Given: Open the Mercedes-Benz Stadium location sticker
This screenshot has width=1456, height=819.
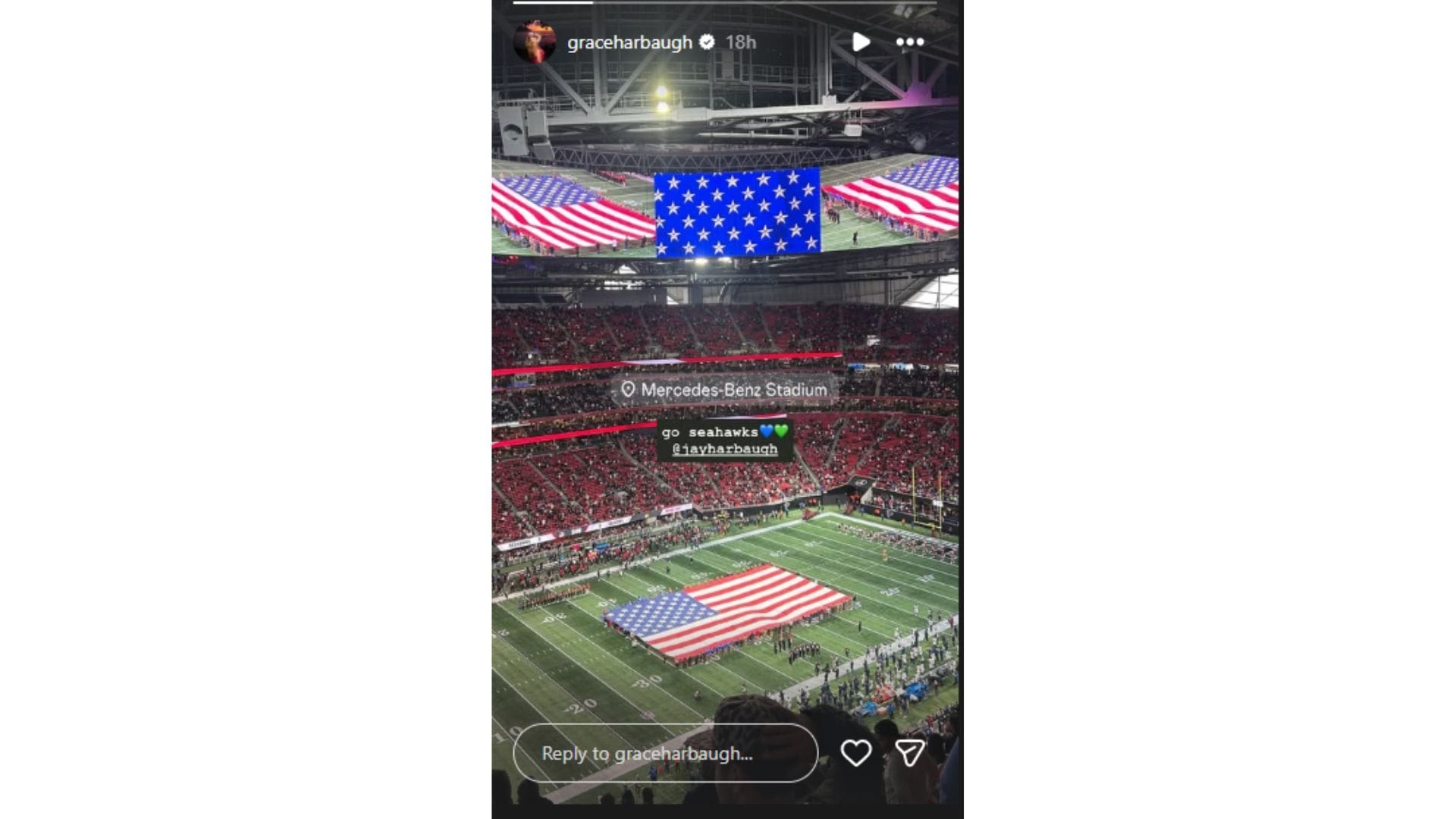Looking at the screenshot, I should pyautogui.click(x=724, y=390).
